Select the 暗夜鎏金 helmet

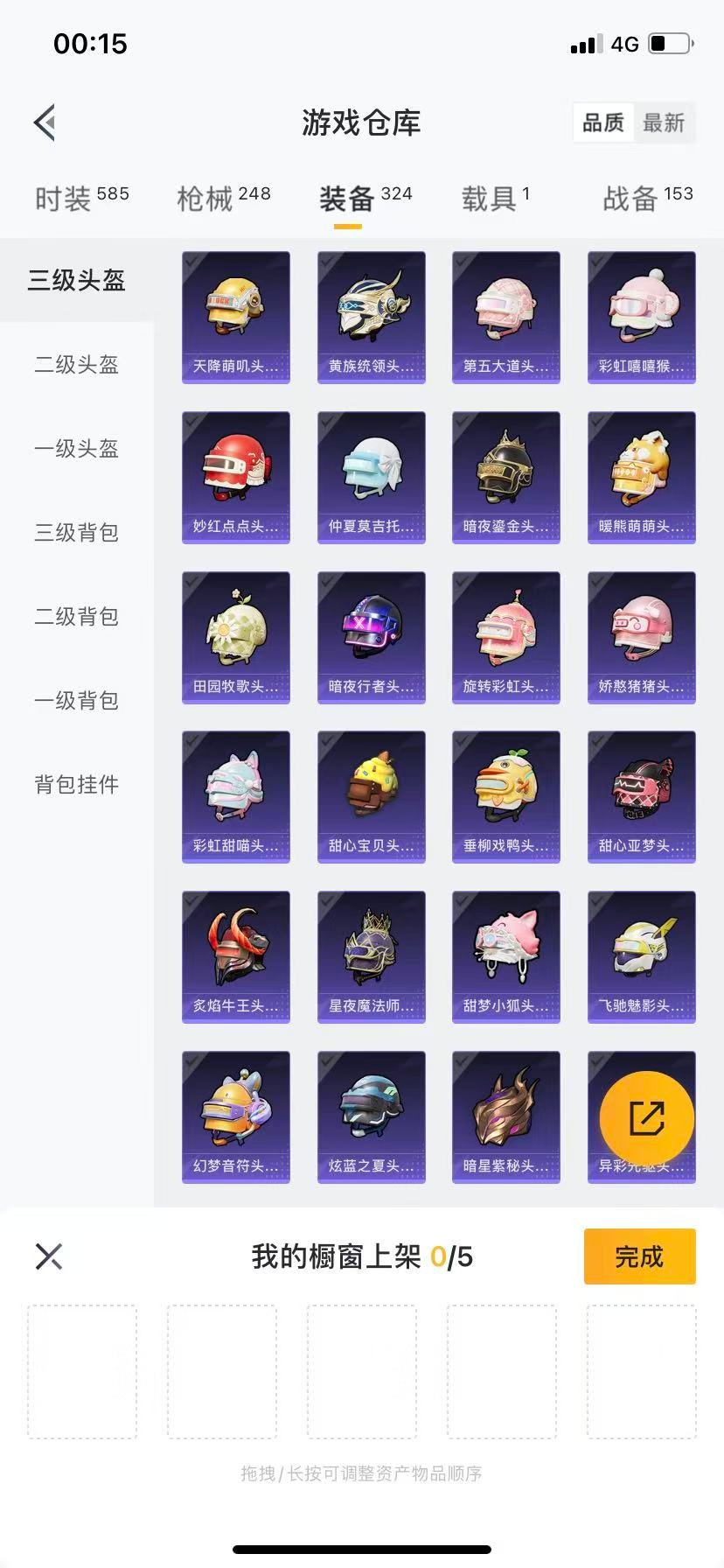(x=506, y=477)
